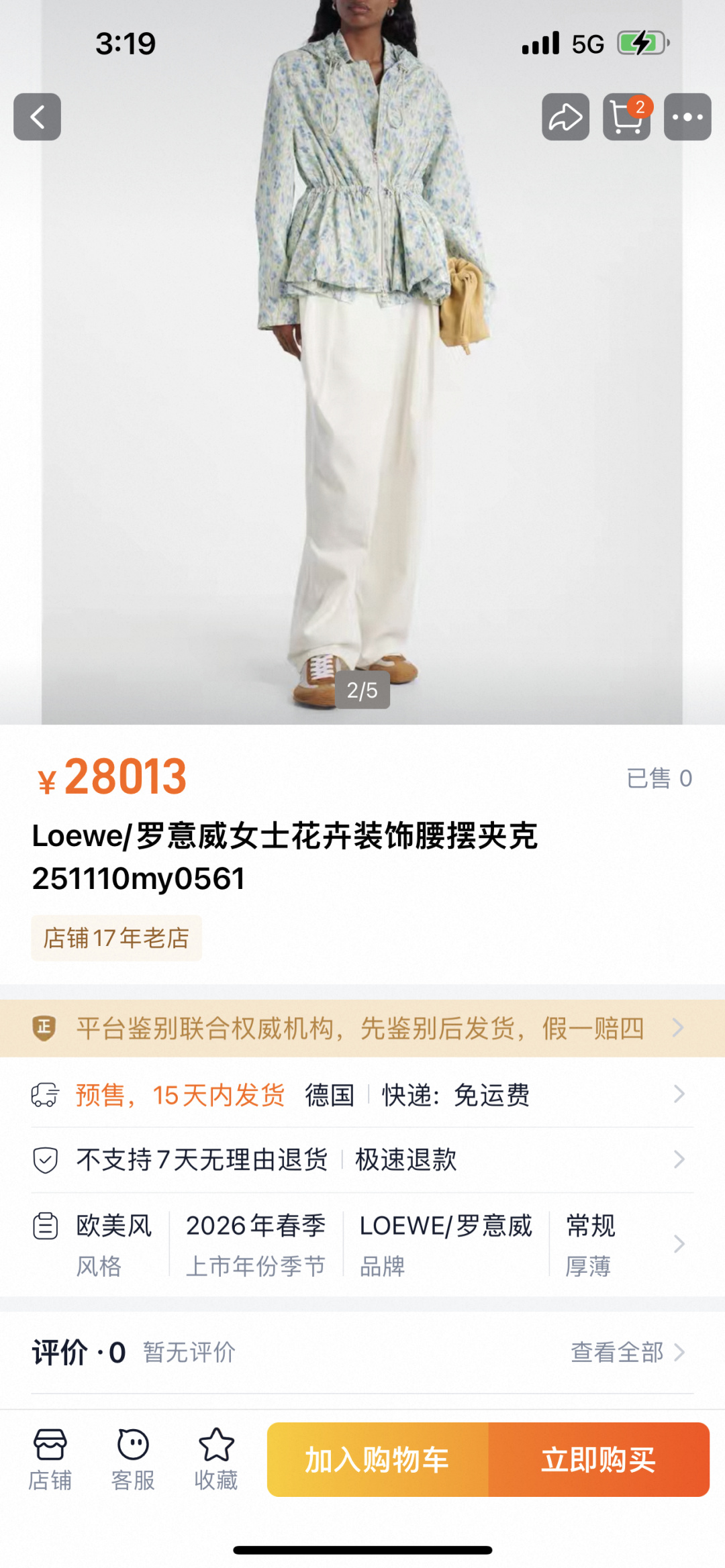Share this Loewe jacket listing
This screenshot has width=725, height=1568.
click(565, 117)
